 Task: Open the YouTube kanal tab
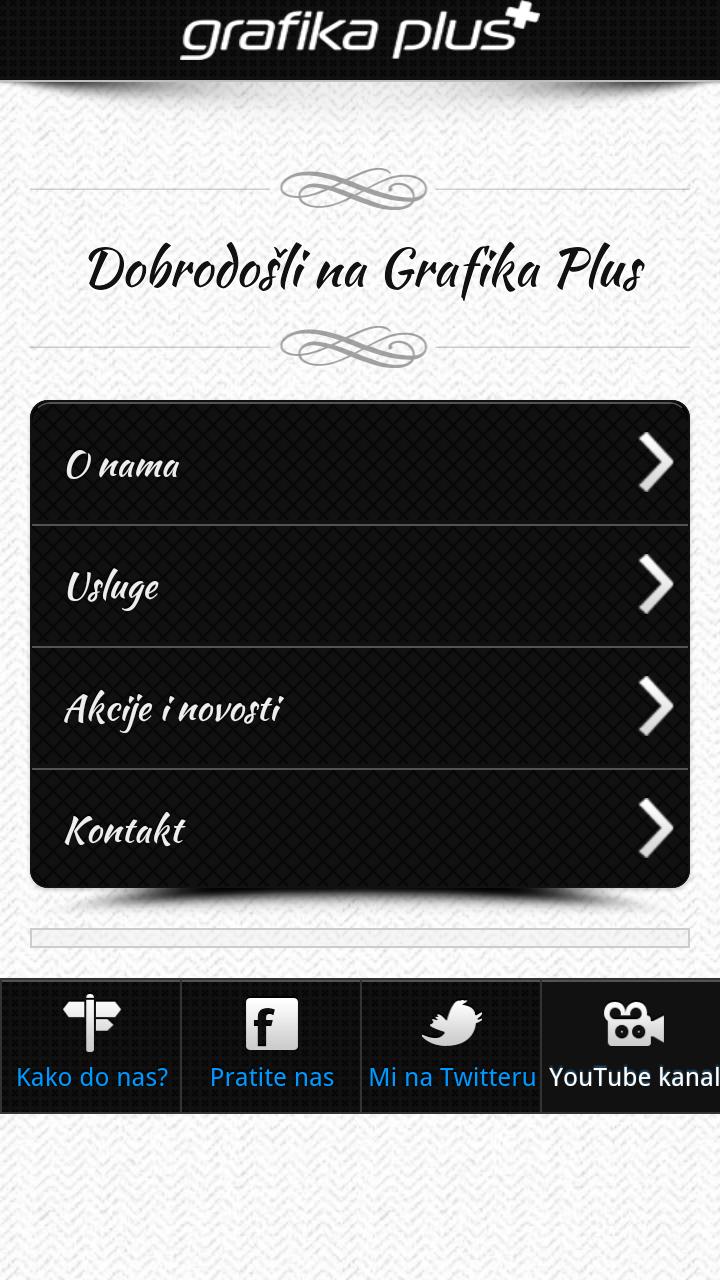click(631, 1046)
